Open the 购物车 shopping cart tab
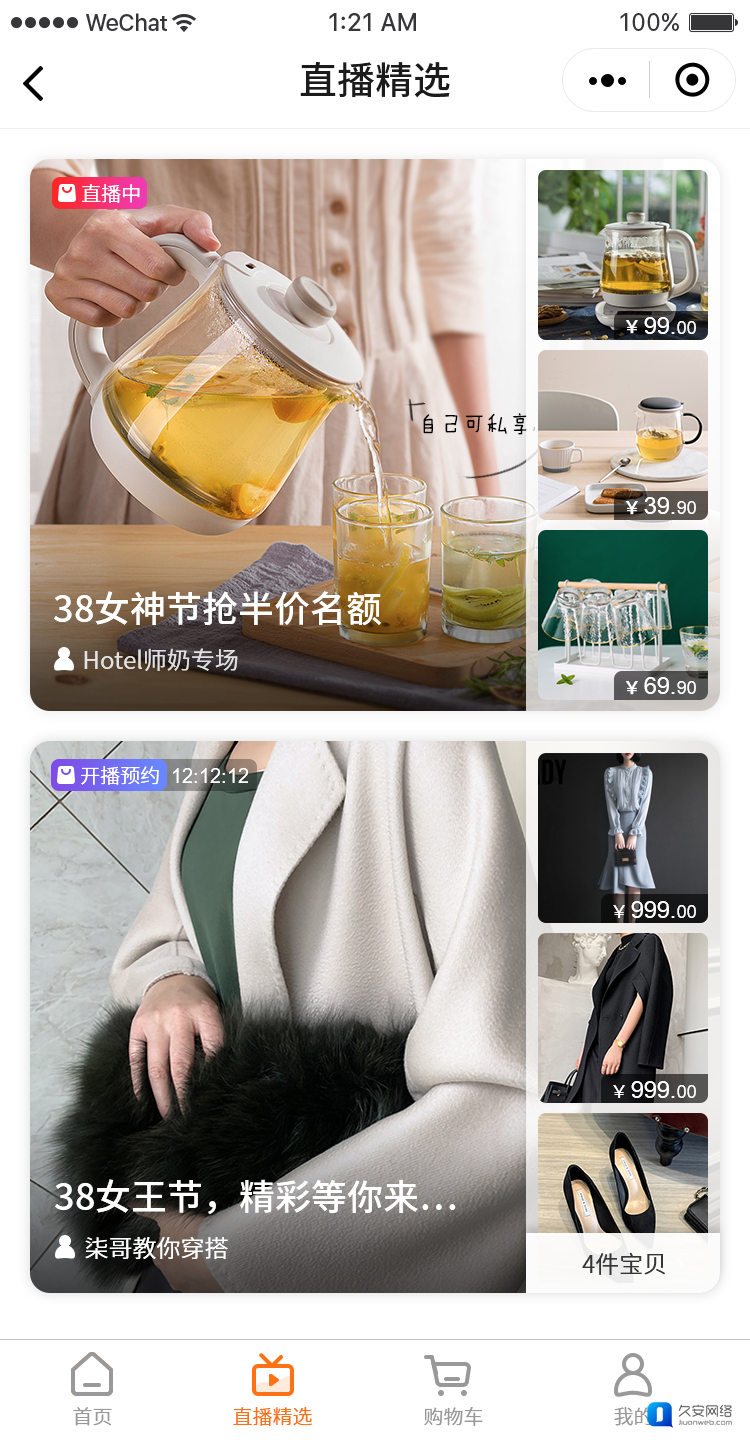The width and height of the screenshot is (750, 1440). pyautogui.click(x=452, y=1390)
